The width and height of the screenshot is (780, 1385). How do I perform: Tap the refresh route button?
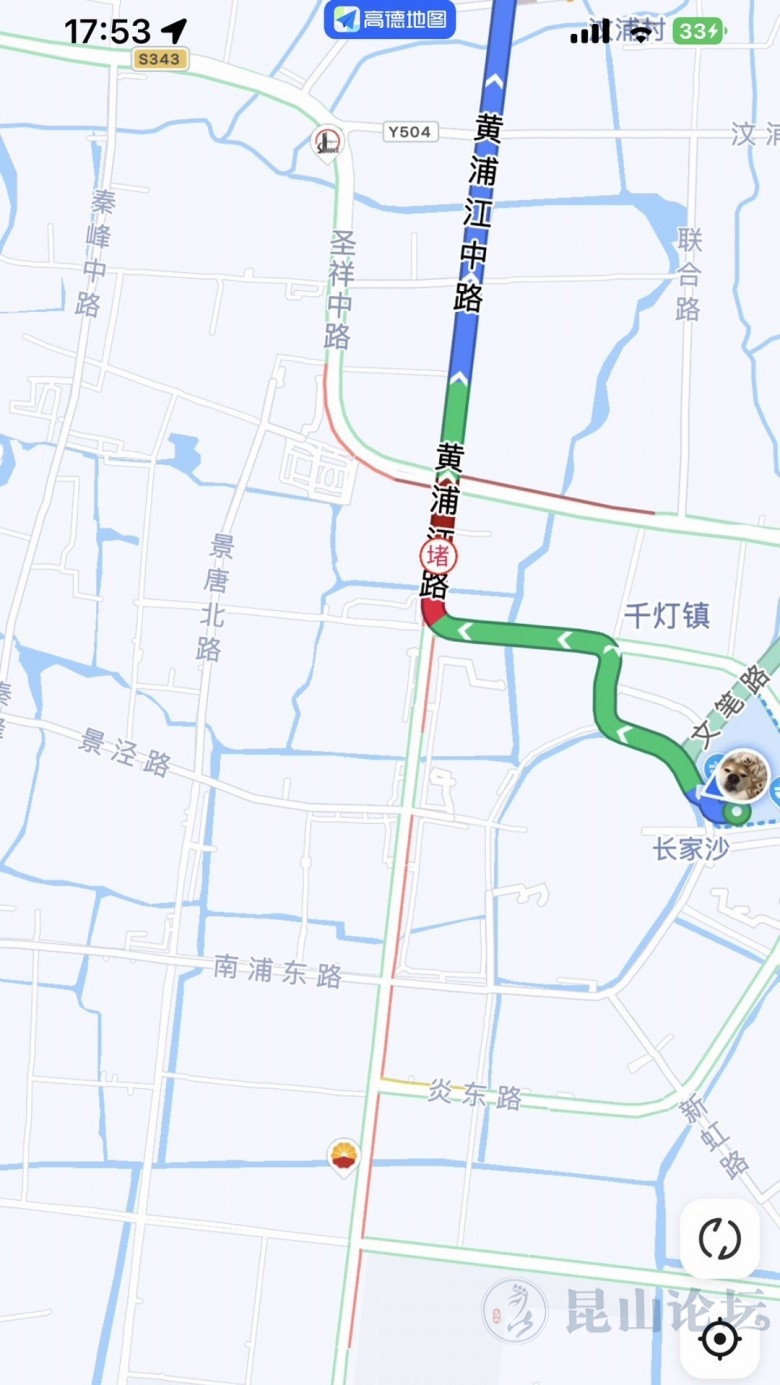[x=719, y=1239]
